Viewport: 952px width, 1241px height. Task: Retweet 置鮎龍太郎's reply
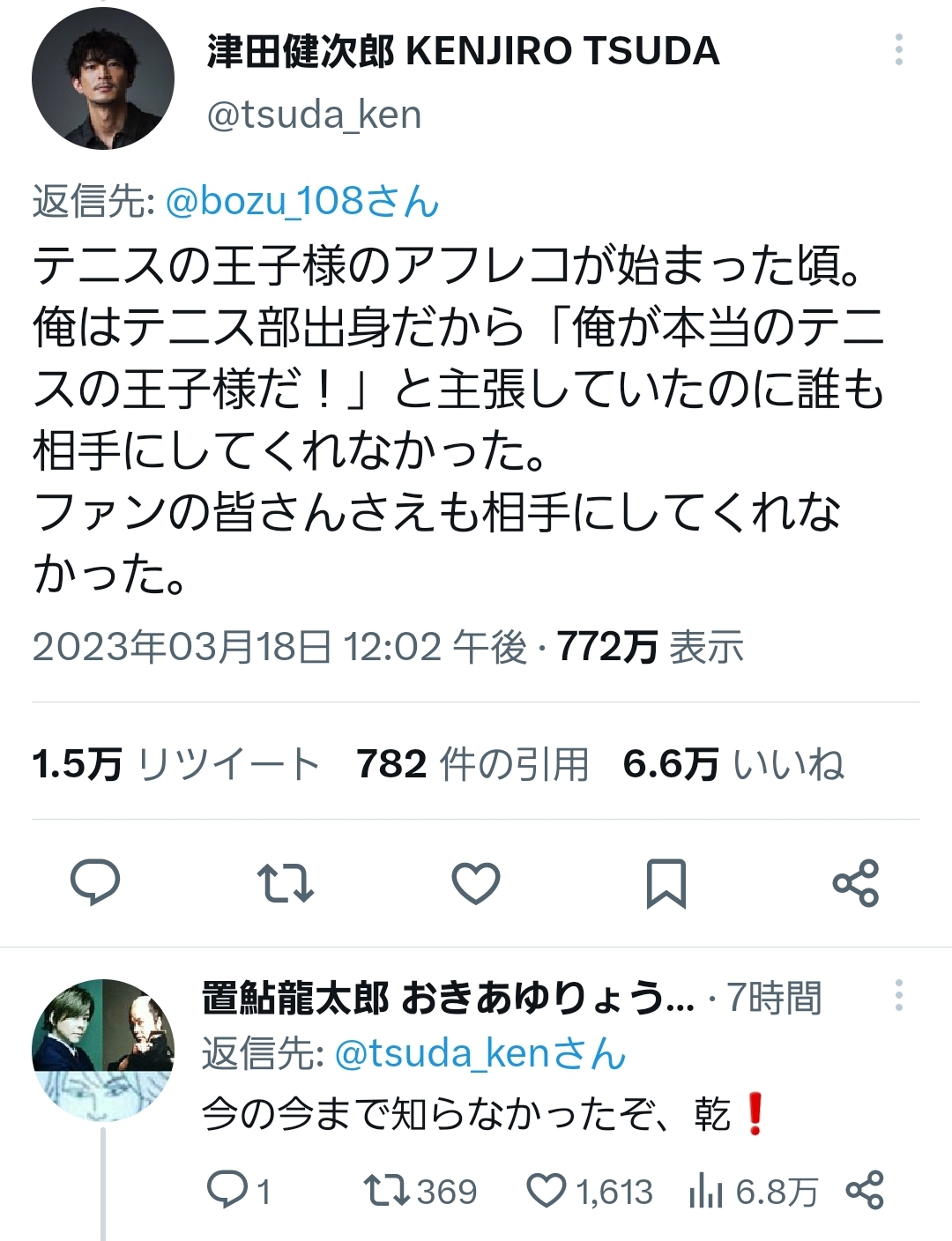point(386,1191)
